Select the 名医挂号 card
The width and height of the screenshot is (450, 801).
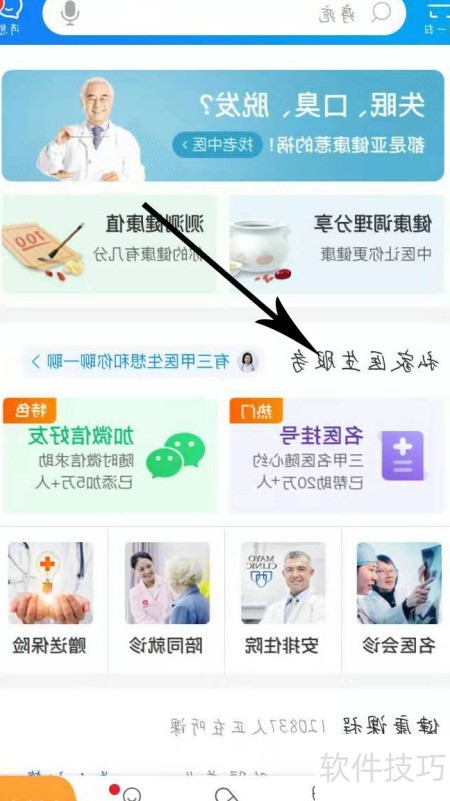click(x=336, y=455)
